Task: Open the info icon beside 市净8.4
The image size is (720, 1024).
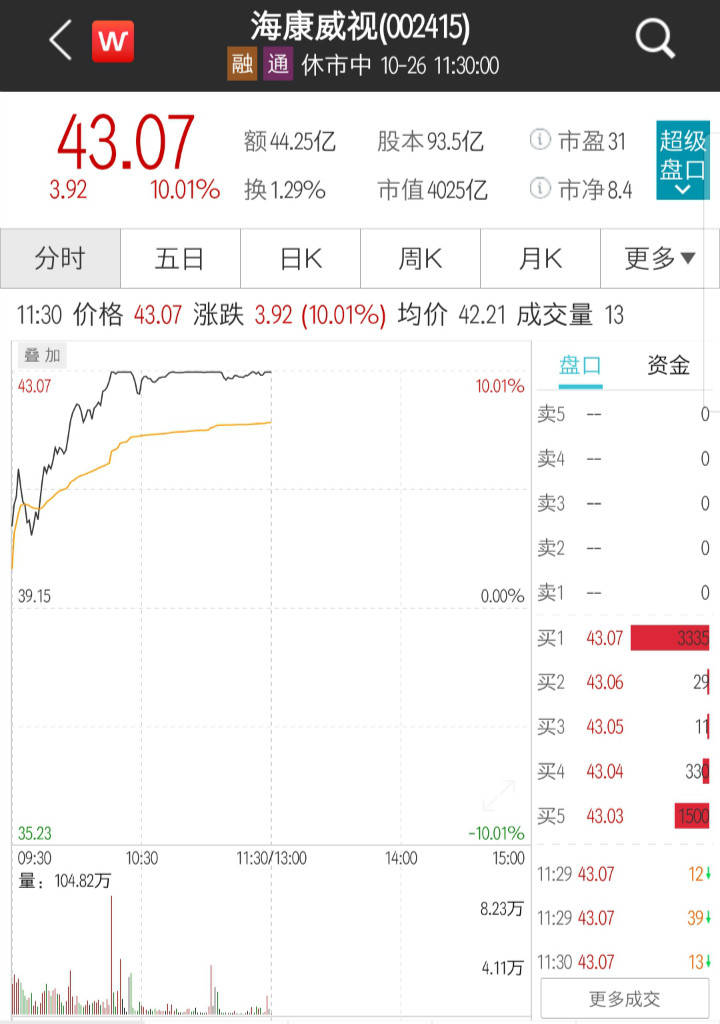Action: pyautogui.click(x=541, y=188)
